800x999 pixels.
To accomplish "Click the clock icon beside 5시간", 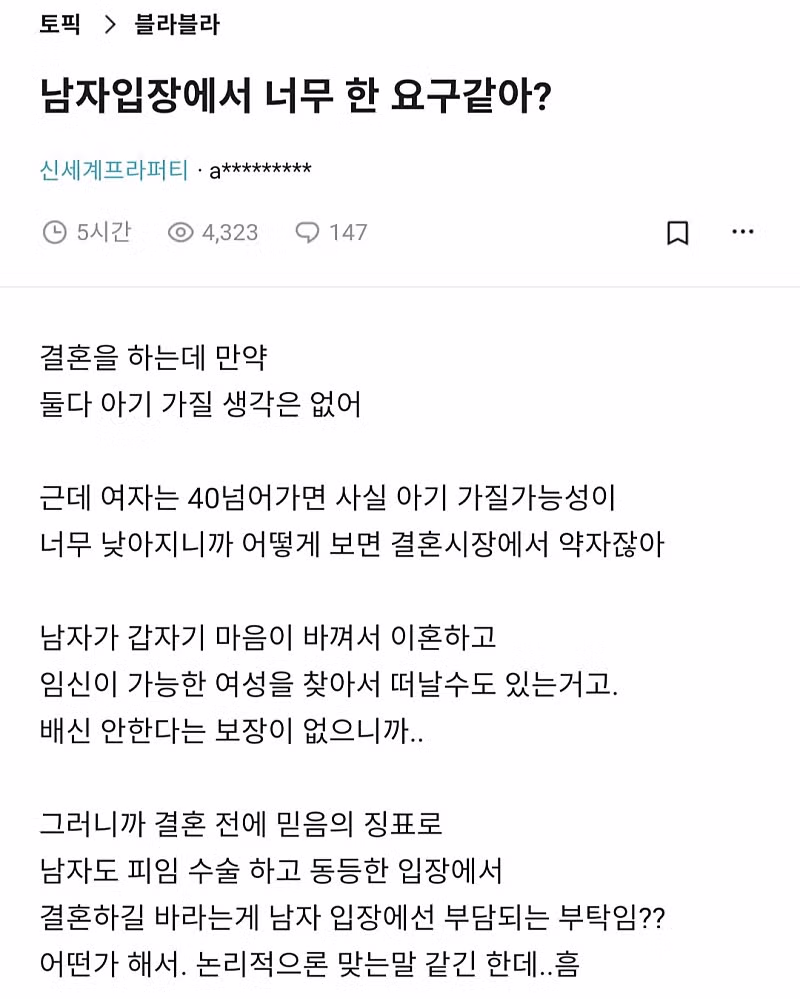I will tap(57, 232).
